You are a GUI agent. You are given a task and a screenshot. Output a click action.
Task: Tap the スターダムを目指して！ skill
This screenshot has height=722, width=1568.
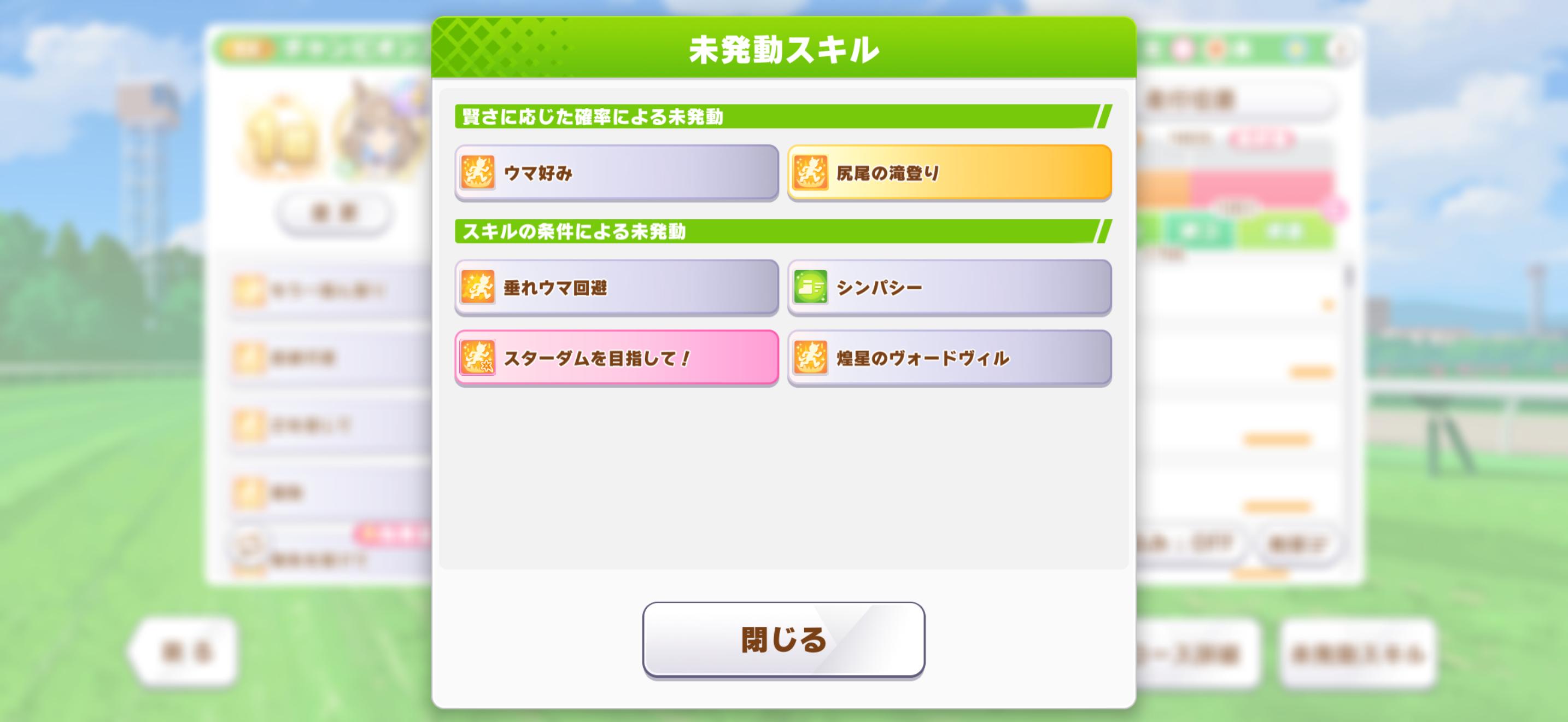[616, 358]
